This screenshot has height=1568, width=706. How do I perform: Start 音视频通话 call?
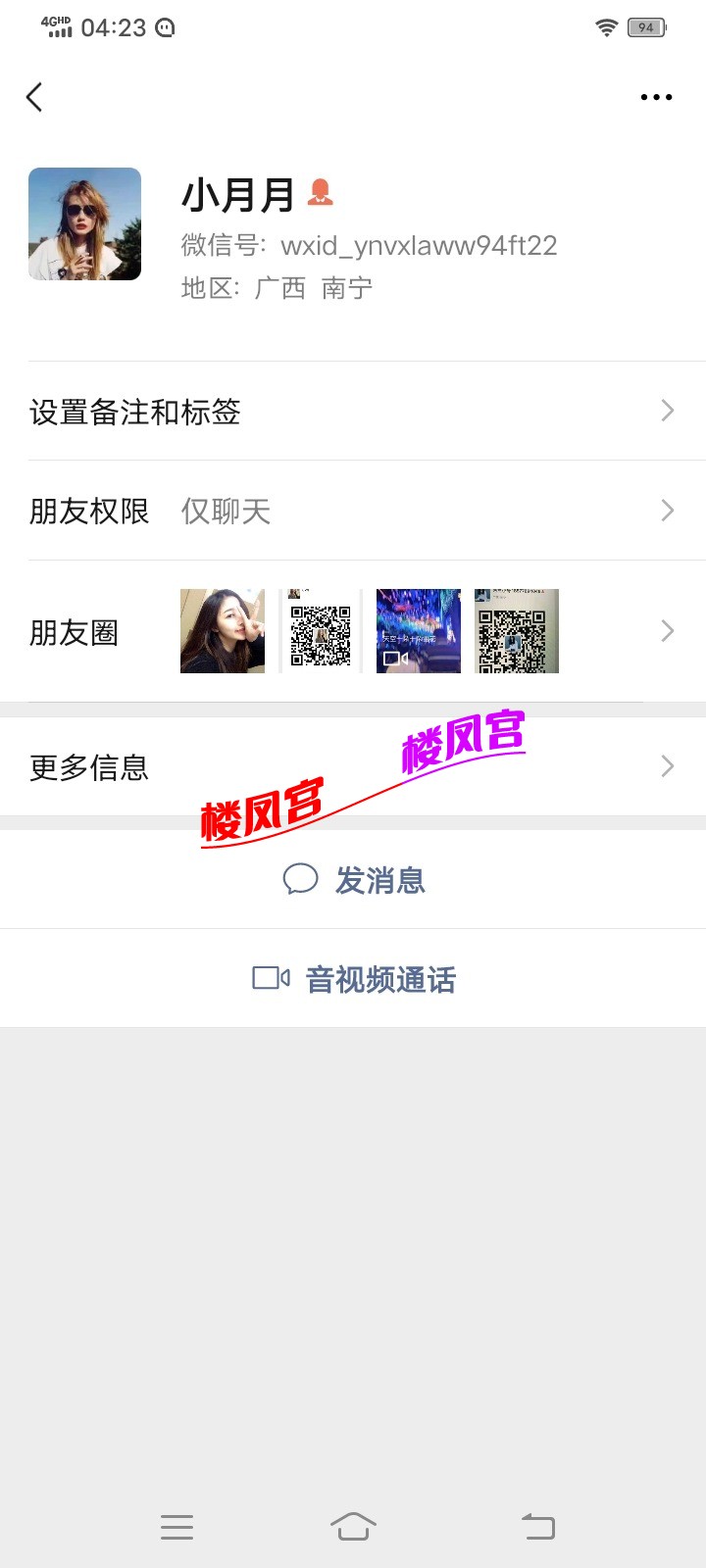355,979
